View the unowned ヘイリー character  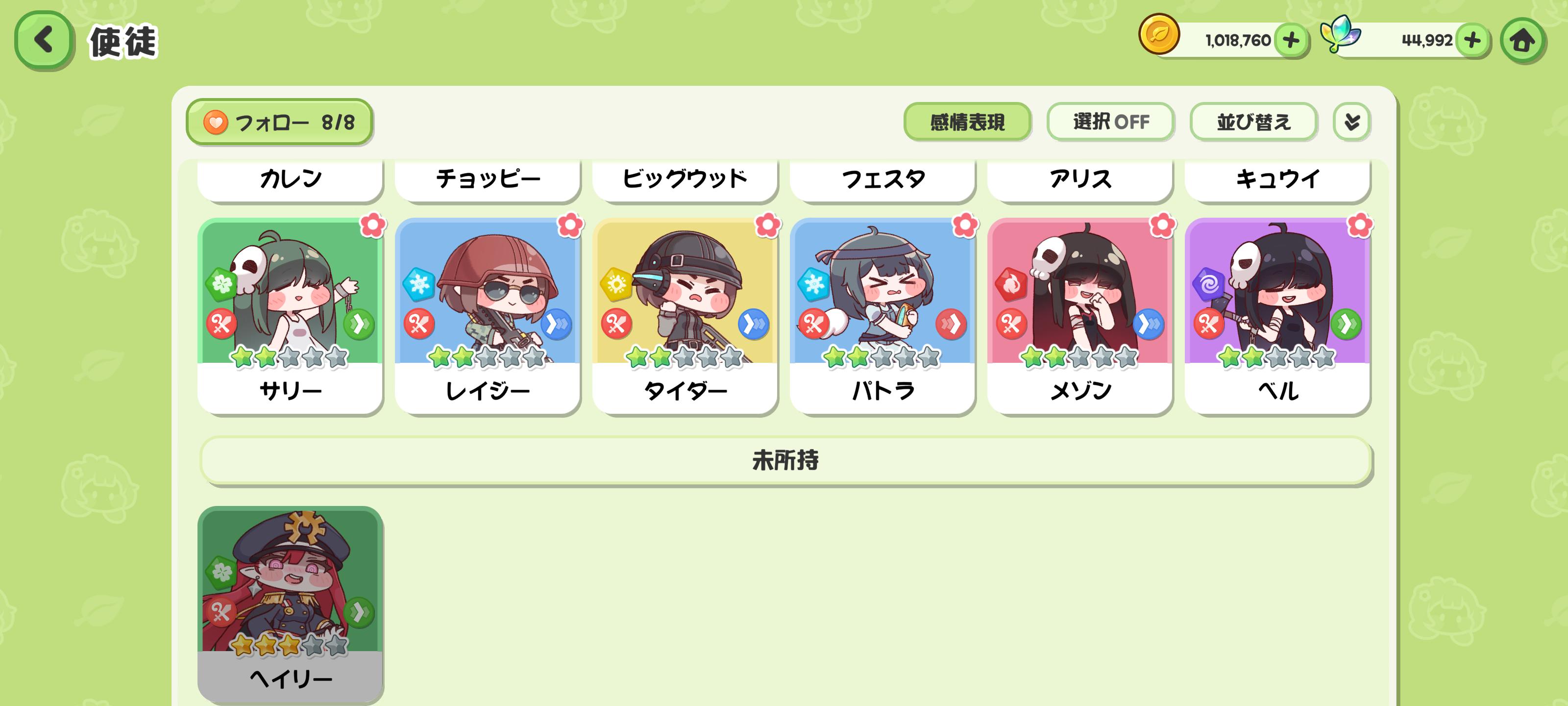pos(291,603)
